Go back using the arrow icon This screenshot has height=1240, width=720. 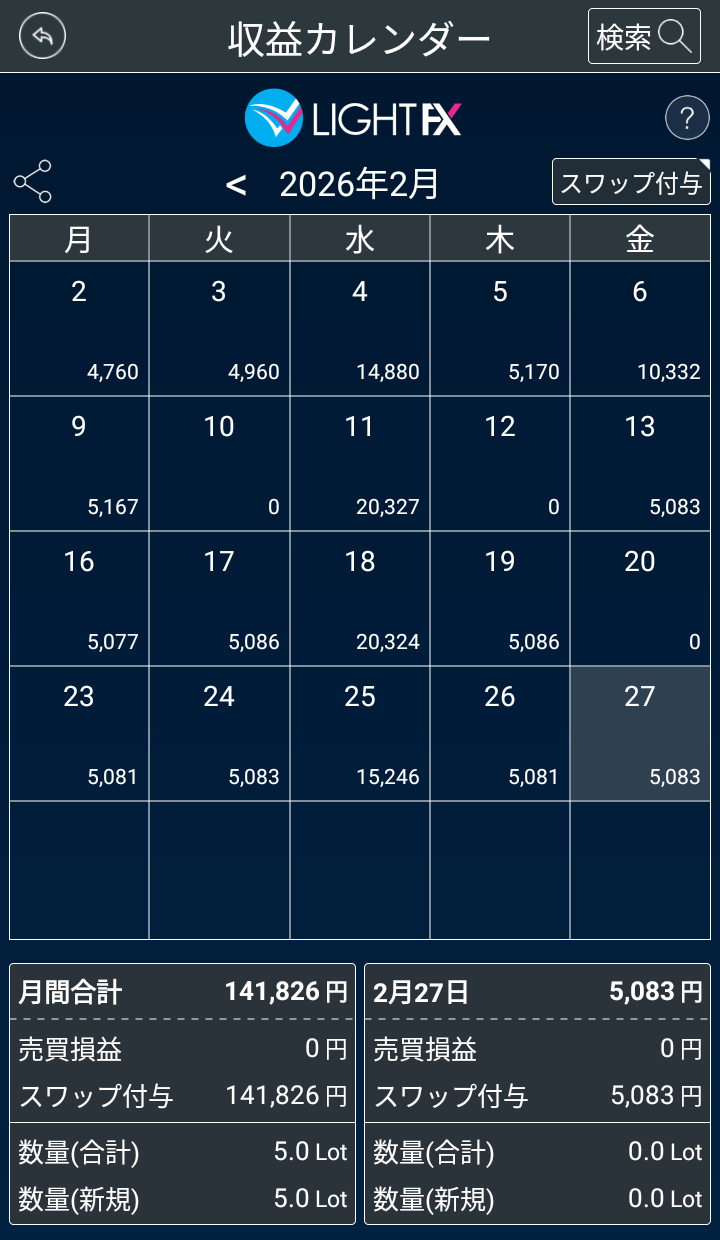point(42,37)
